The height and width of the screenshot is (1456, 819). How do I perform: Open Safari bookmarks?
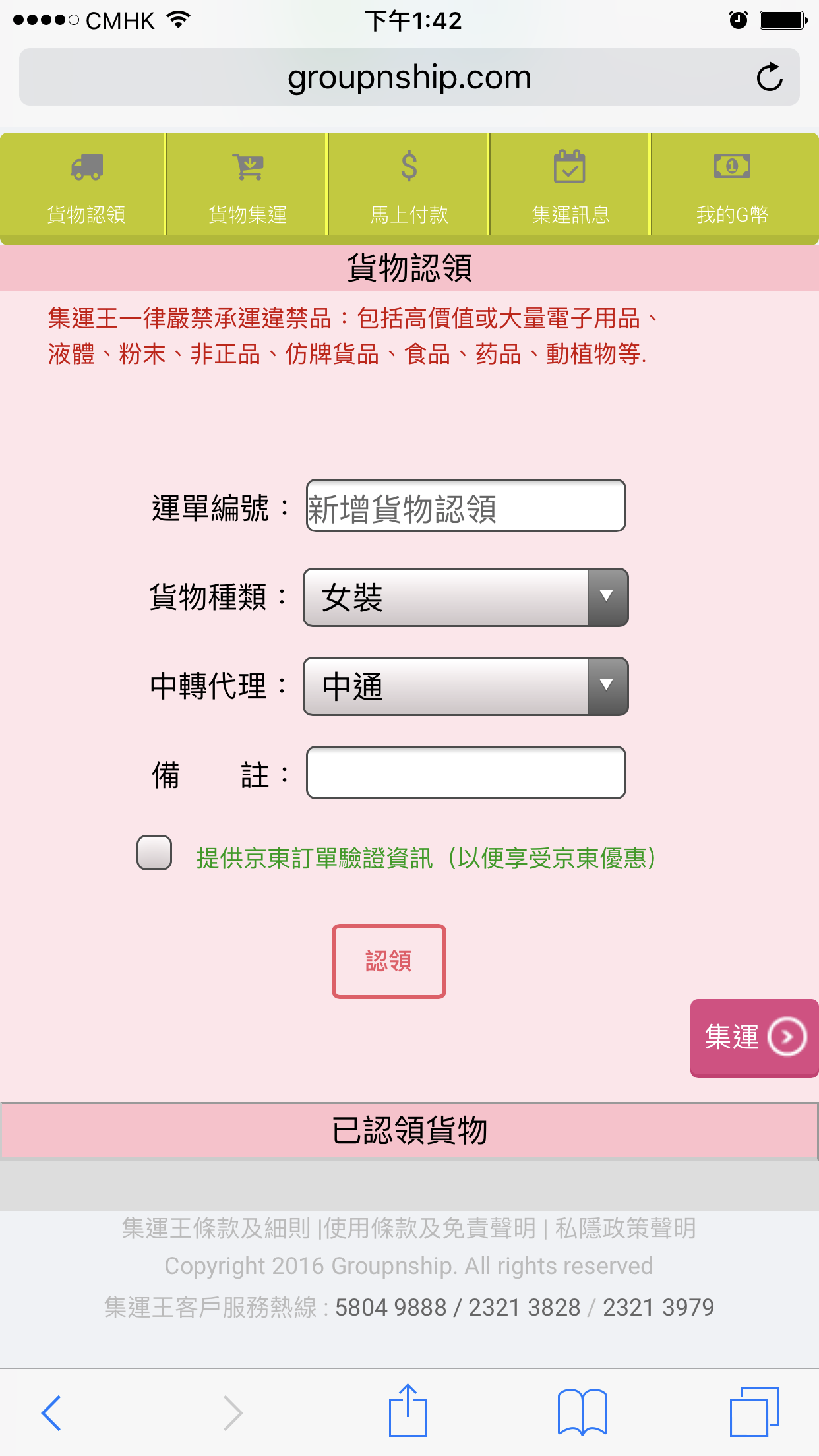(582, 1412)
